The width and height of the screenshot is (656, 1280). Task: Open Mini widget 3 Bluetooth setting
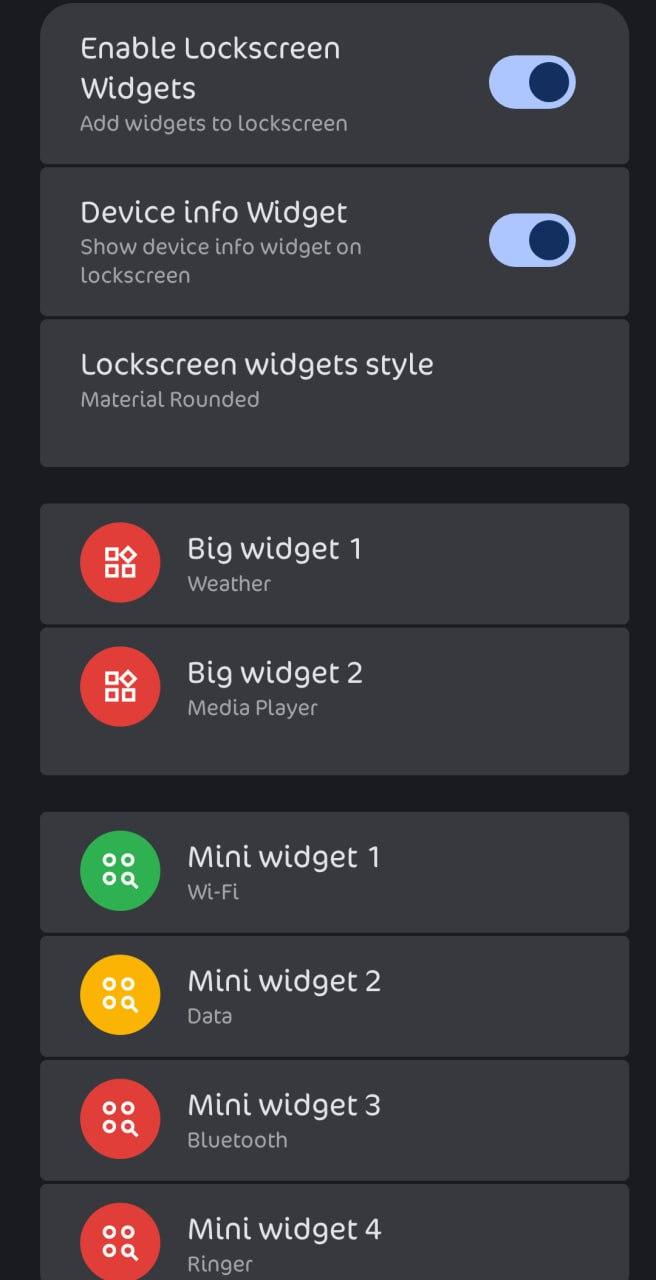(334, 1120)
